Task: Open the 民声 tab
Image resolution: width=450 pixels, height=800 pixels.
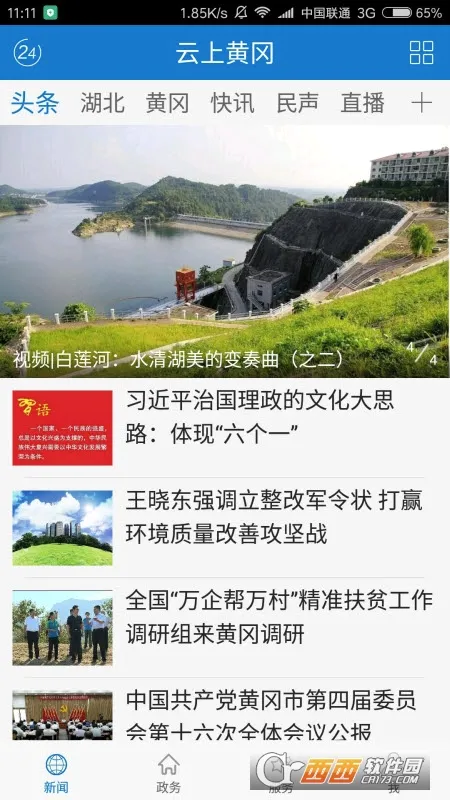Action: click(297, 103)
